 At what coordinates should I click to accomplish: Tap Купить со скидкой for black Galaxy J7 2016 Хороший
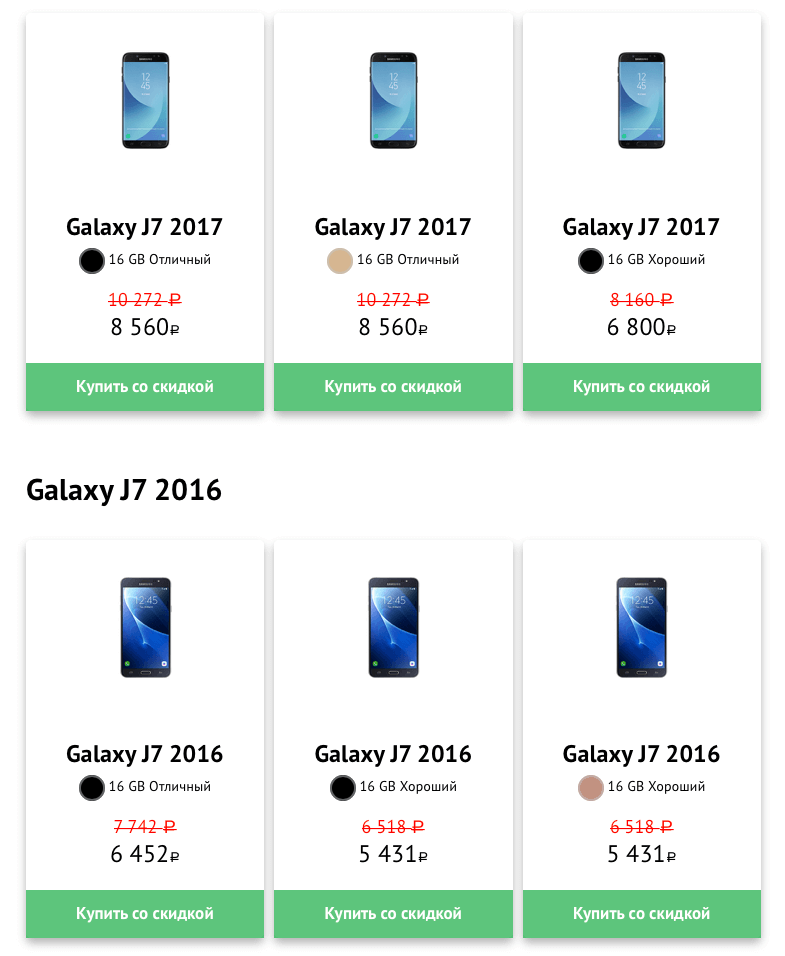tap(392, 914)
